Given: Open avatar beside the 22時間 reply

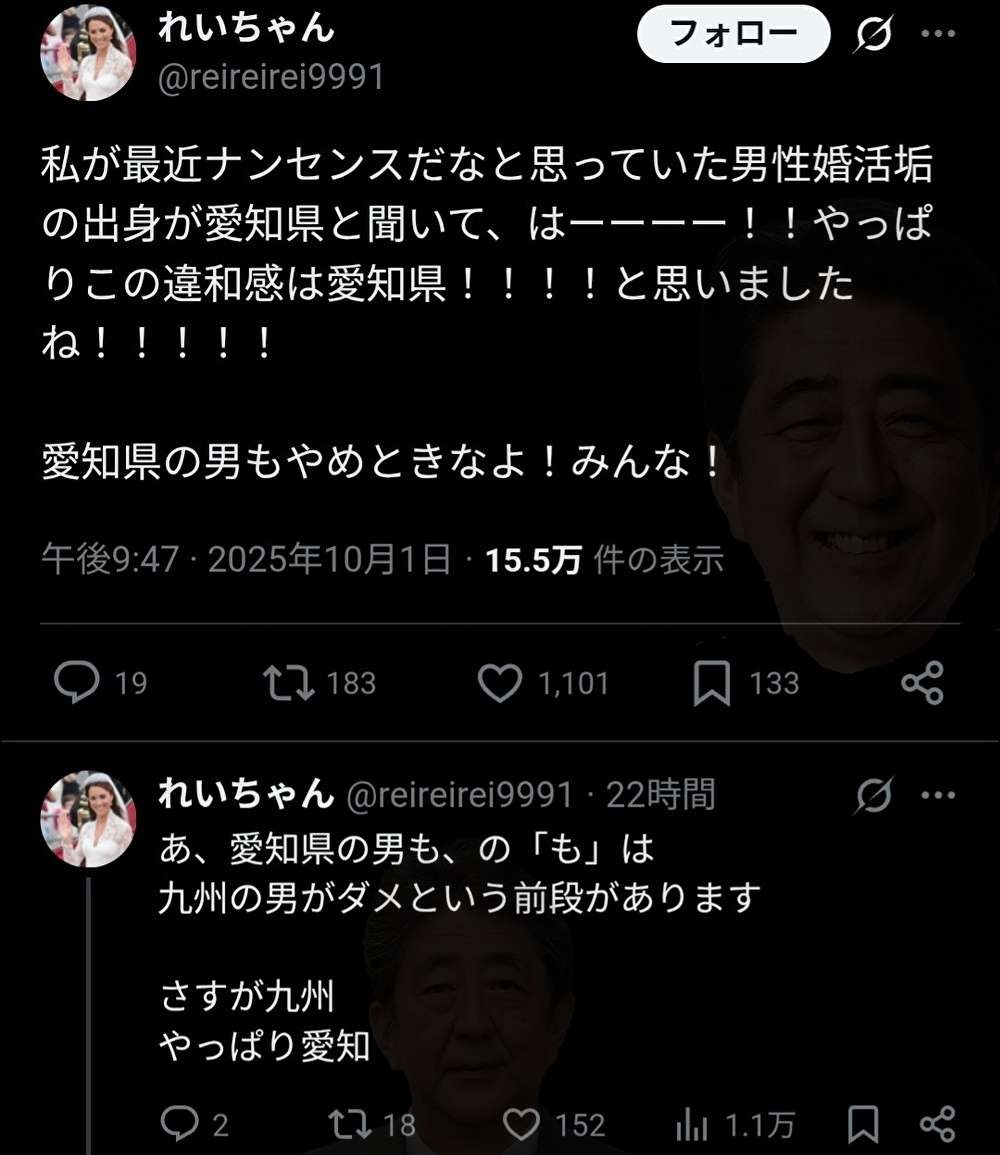Looking at the screenshot, I should [87, 818].
